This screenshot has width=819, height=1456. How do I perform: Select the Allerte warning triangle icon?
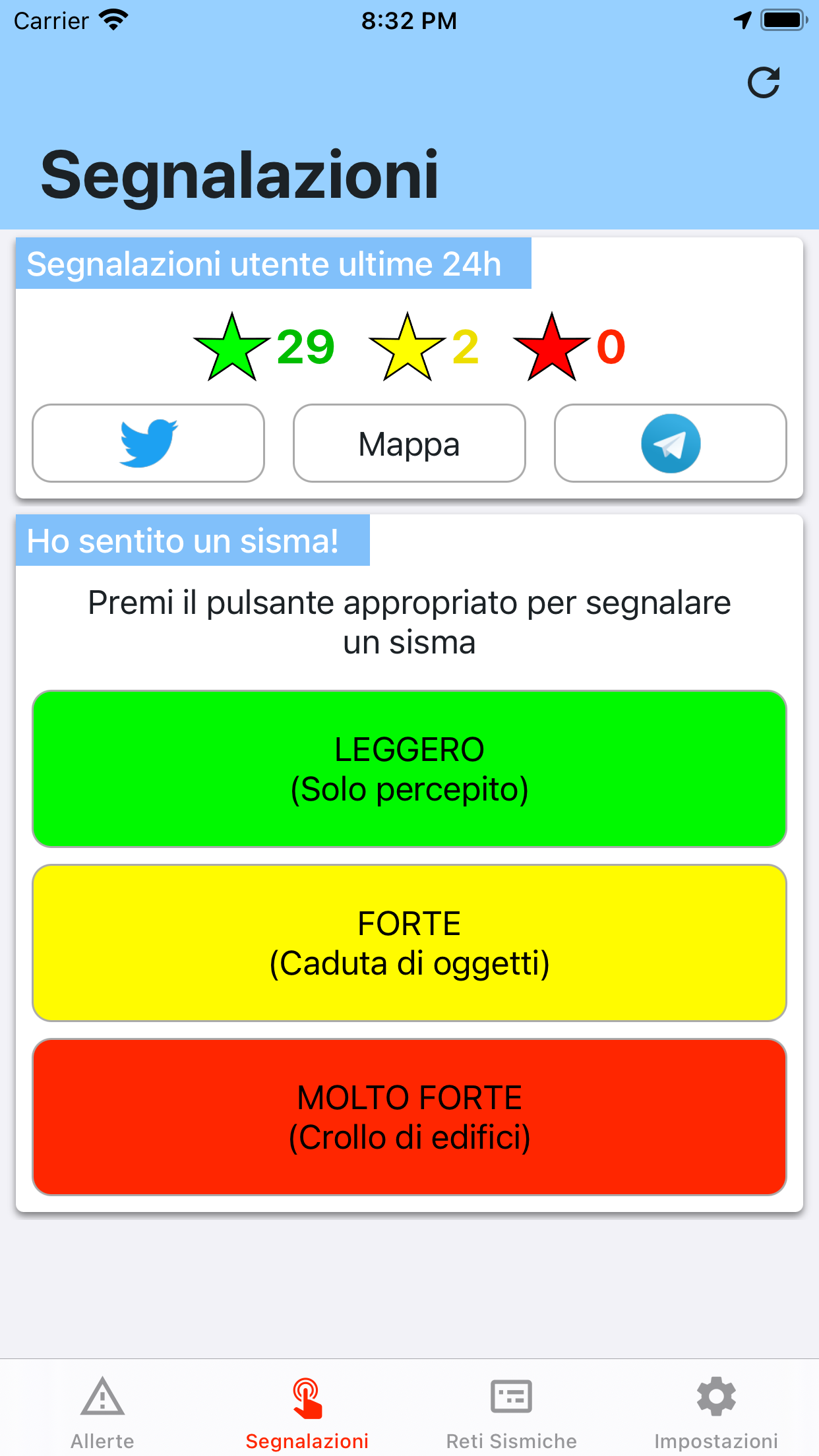coord(102,1396)
